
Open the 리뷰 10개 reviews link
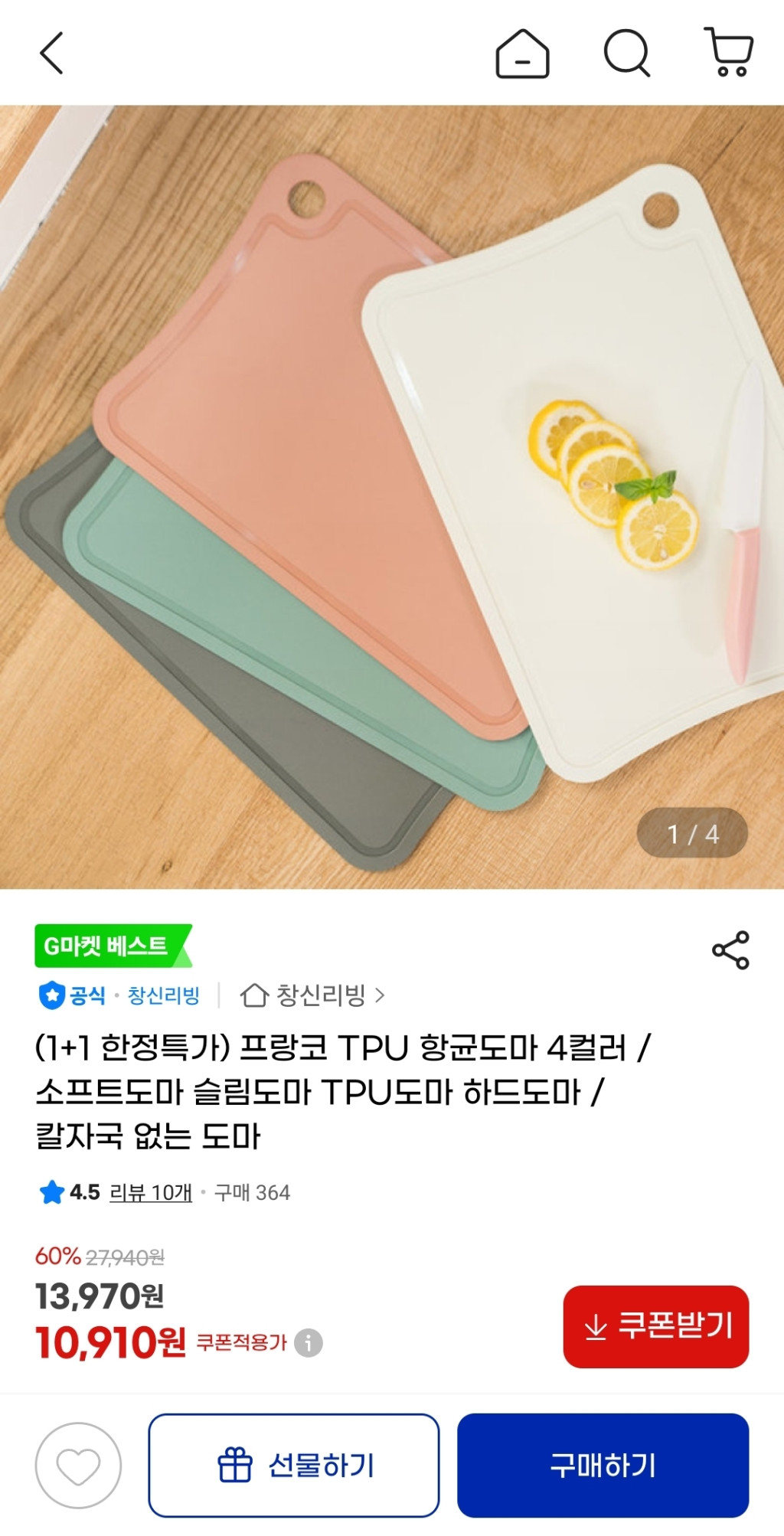151,1192
